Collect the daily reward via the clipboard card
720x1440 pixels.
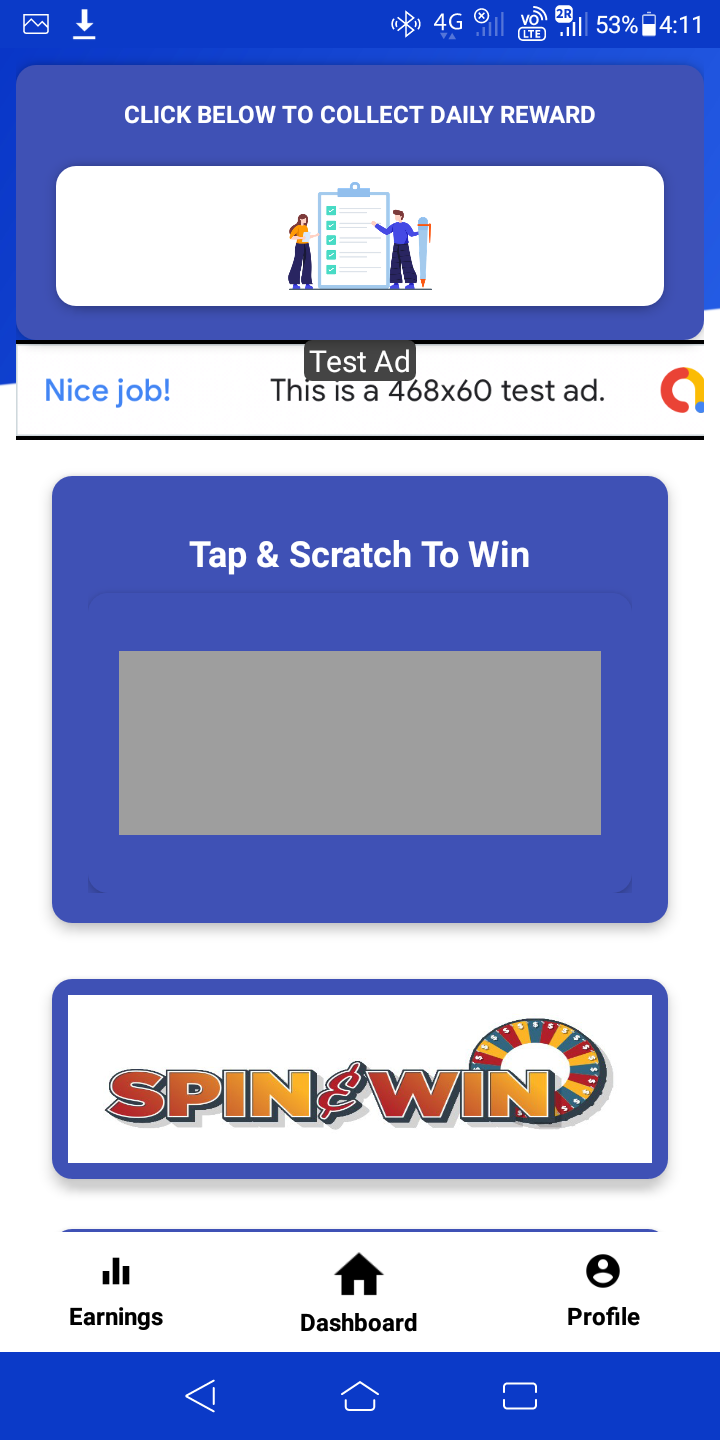(360, 236)
